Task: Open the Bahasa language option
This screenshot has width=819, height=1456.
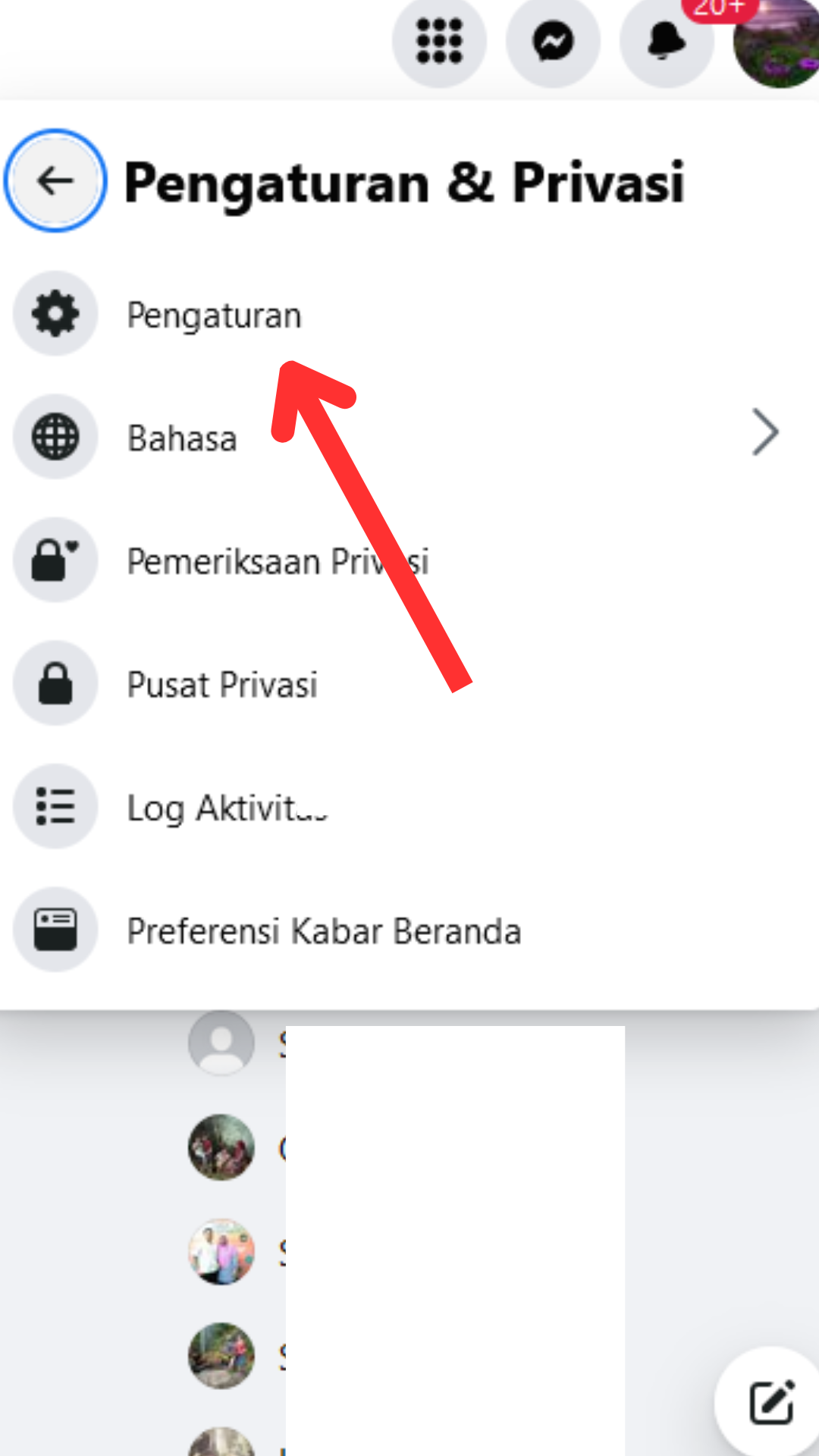Action: point(409,437)
